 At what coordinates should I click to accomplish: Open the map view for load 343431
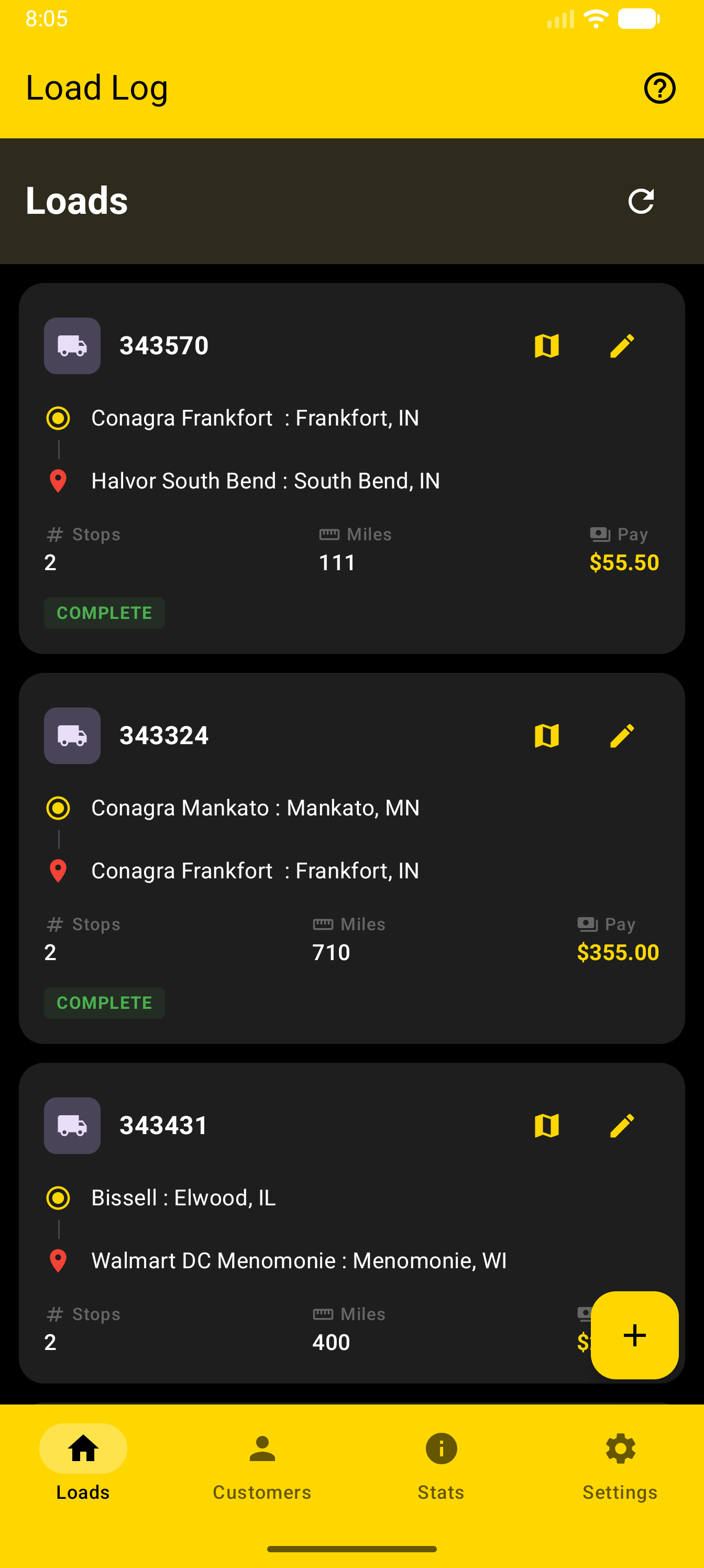coord(546,1126)
